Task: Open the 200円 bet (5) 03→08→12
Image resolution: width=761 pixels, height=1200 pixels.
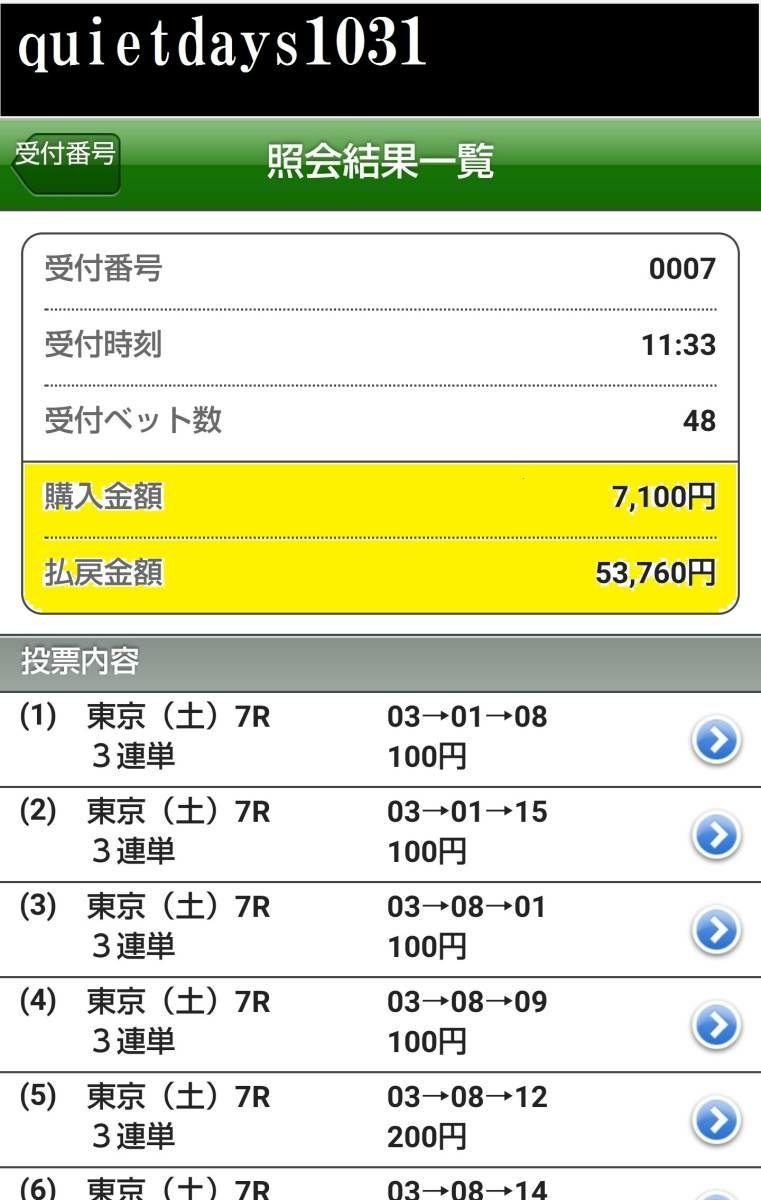Action: coord(716,1120)
